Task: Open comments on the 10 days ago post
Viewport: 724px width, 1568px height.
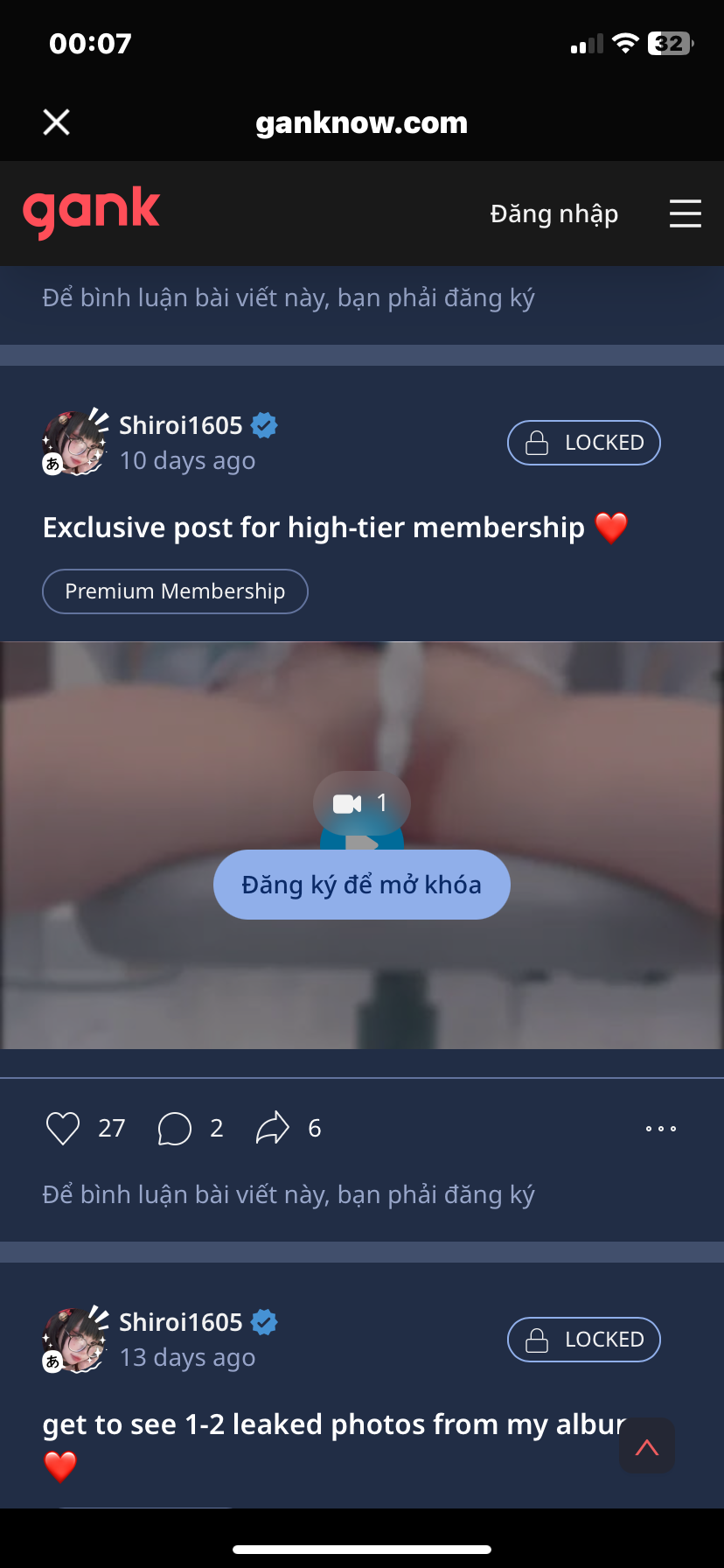Action: tap(175, 1128)
